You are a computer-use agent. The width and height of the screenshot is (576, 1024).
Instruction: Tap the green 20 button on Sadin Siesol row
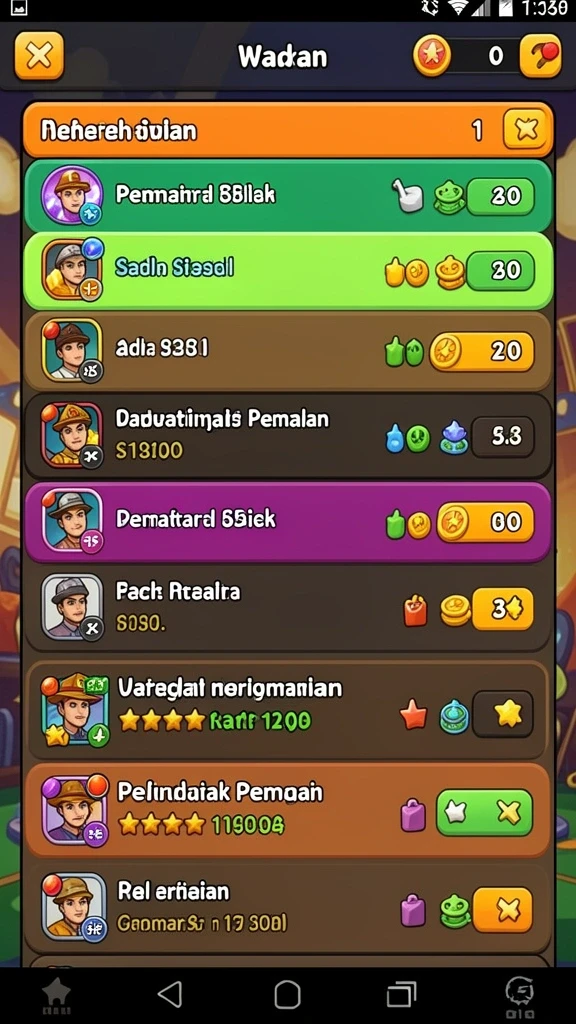(501, 270)
